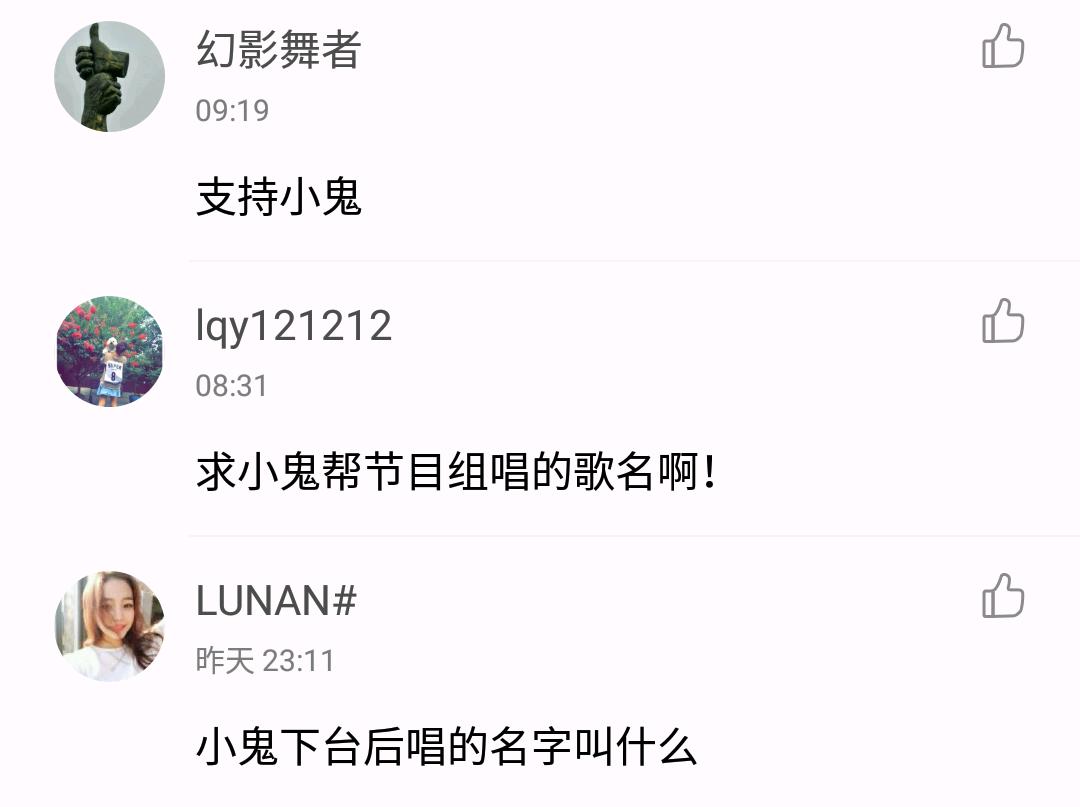This screenshot has height=807, width=1080.
Task: Open 幻影舞者's profile avatar
Action: click(109, 77)
